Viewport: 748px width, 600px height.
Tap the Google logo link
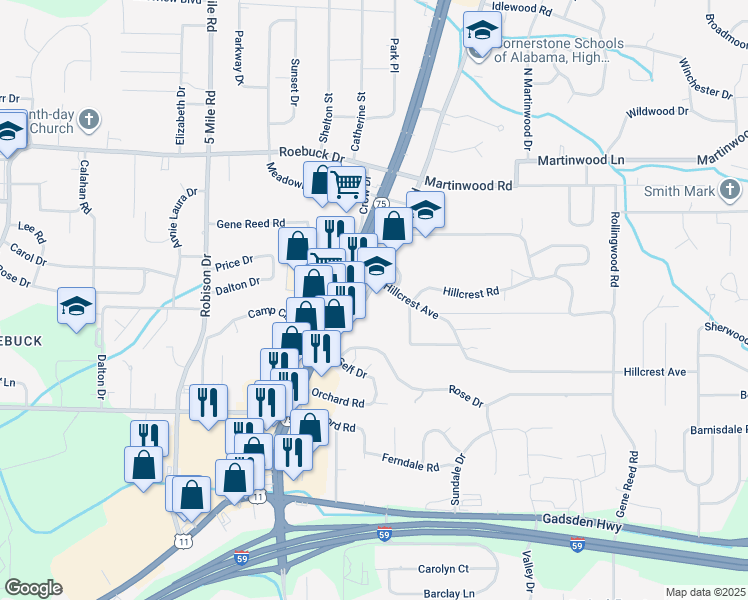(34, 588)
